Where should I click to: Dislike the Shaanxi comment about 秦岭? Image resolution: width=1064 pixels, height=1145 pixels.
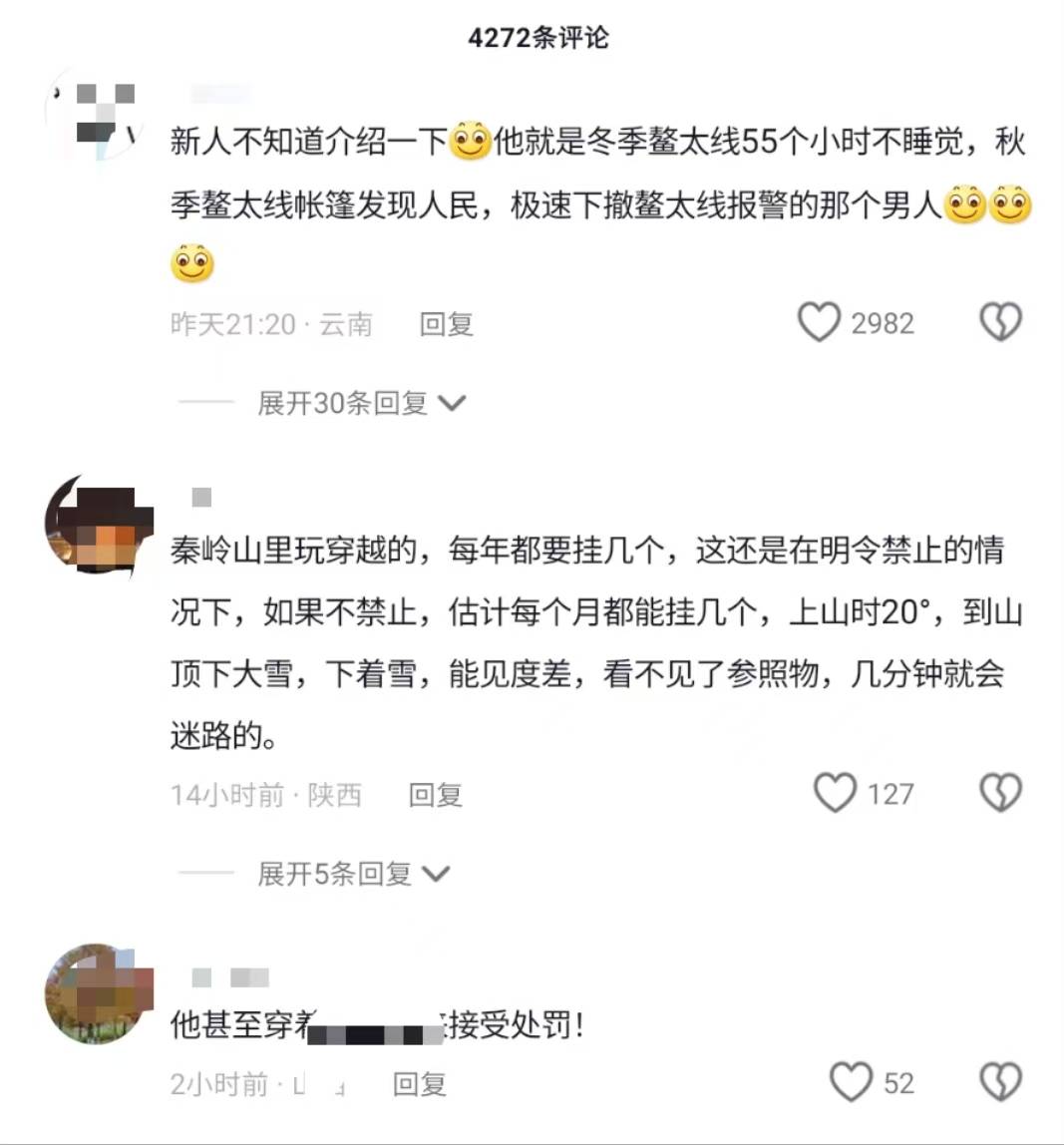pos(1000,794)
